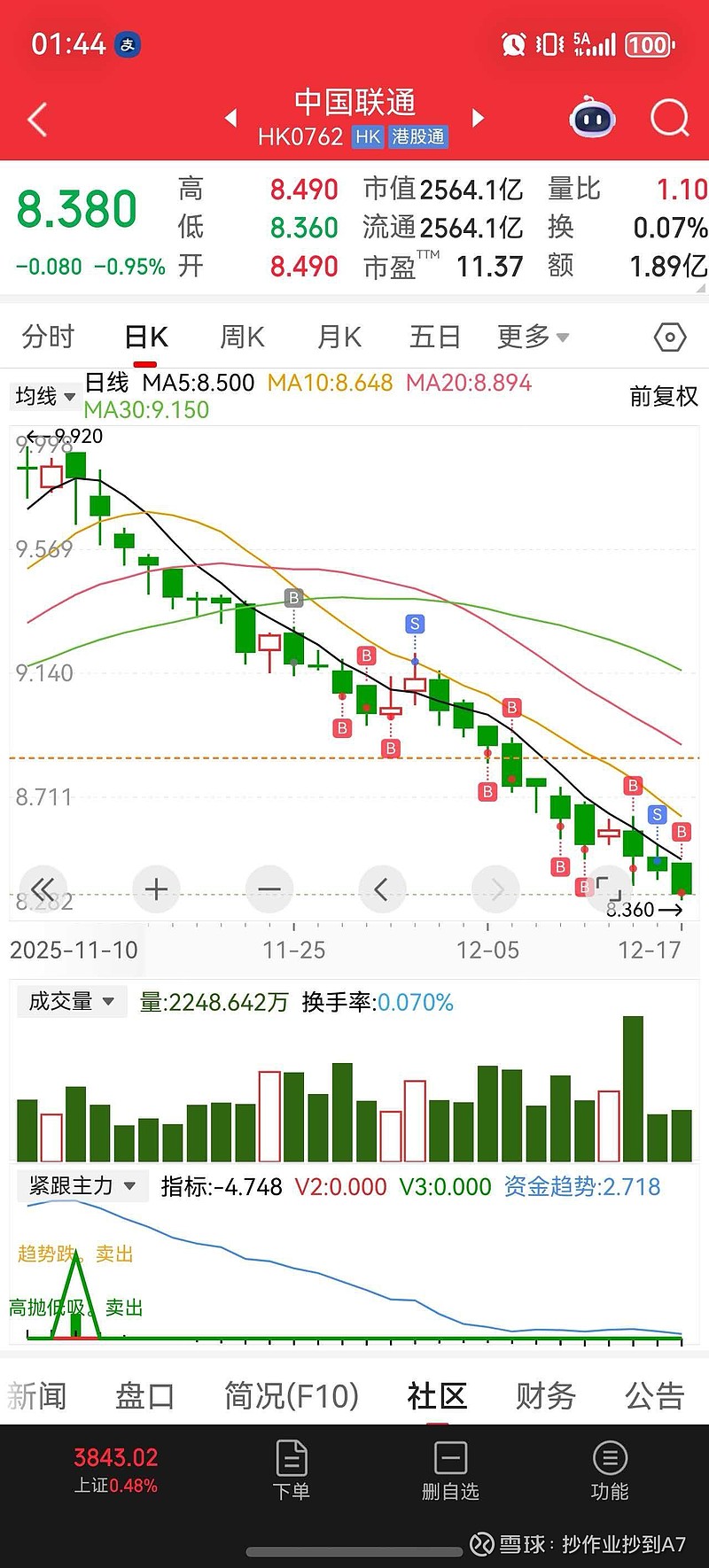The image size is (709, 1568).
Task: Remove stock via 删自选
Action: 450,1471
